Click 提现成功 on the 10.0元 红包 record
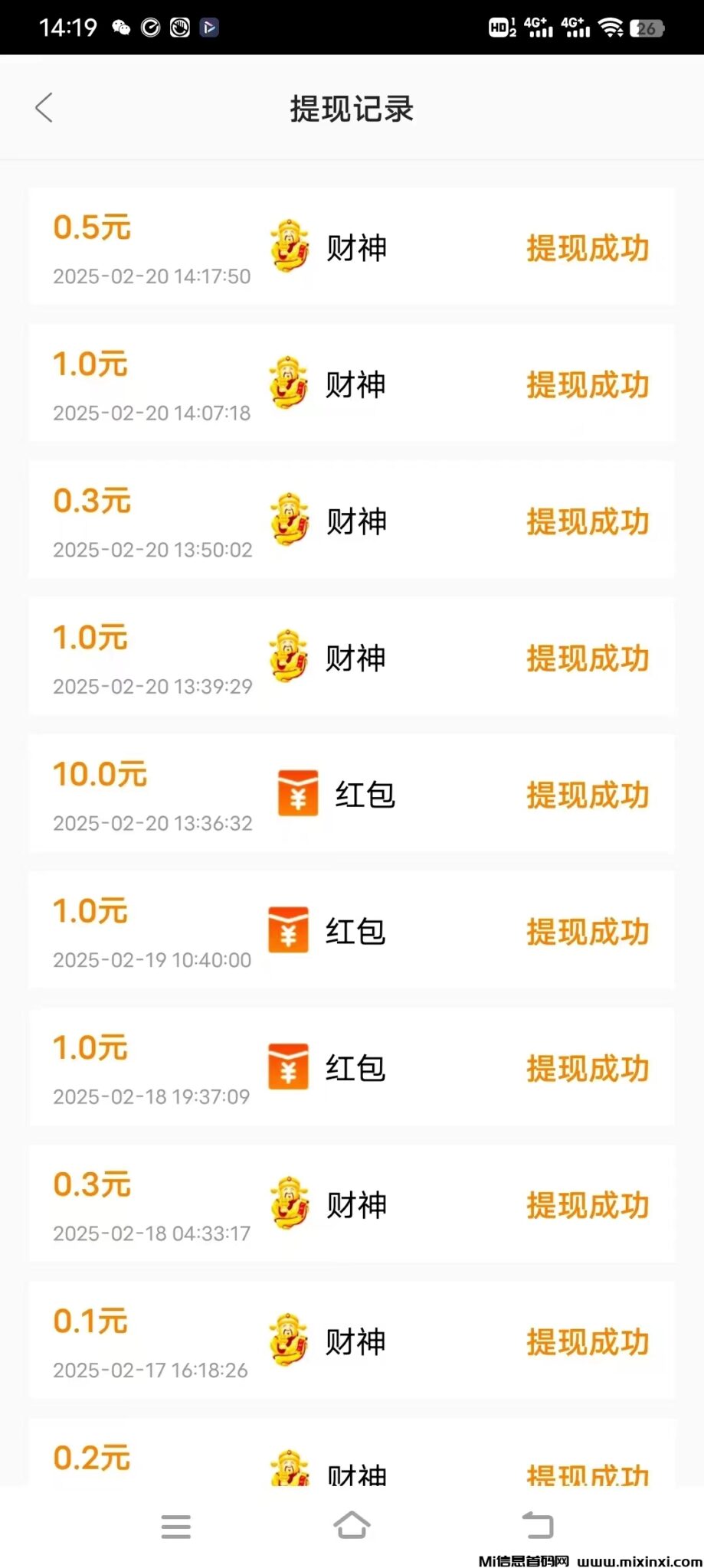Screen dimensions: 704x1568 [587, 795]
